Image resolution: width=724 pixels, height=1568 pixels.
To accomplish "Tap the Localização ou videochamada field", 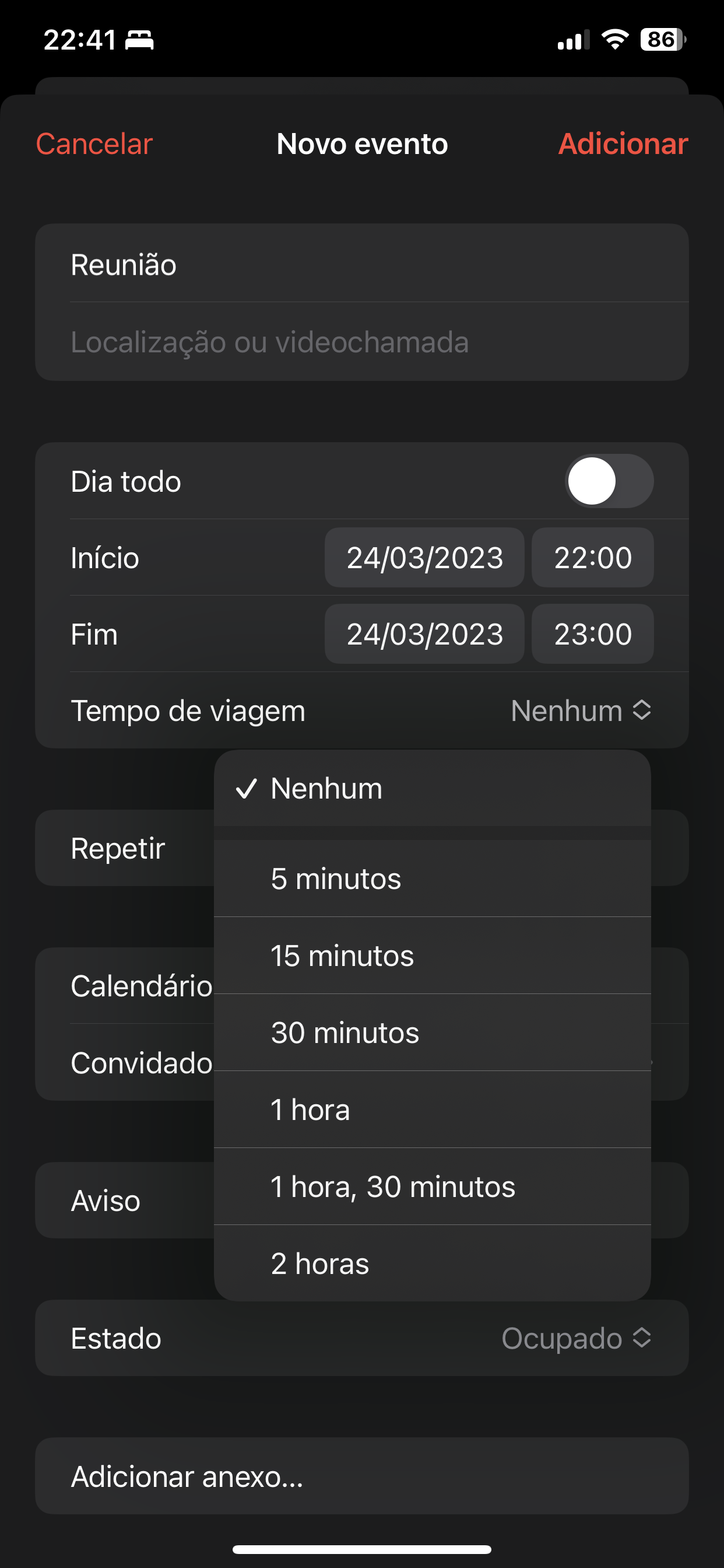I will (x=361, y=342).
